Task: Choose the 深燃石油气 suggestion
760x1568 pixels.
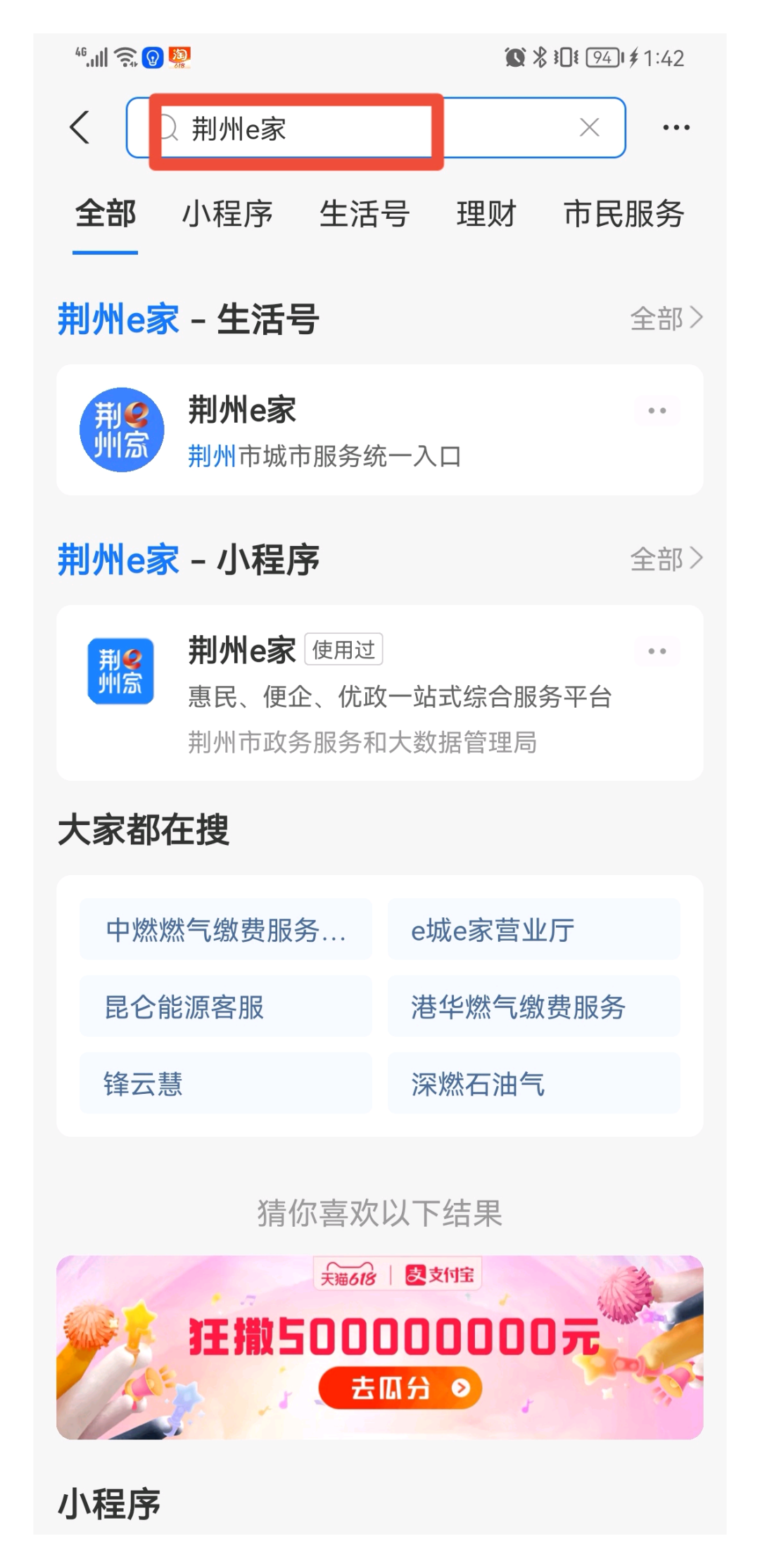Action: pos(533,1083)
